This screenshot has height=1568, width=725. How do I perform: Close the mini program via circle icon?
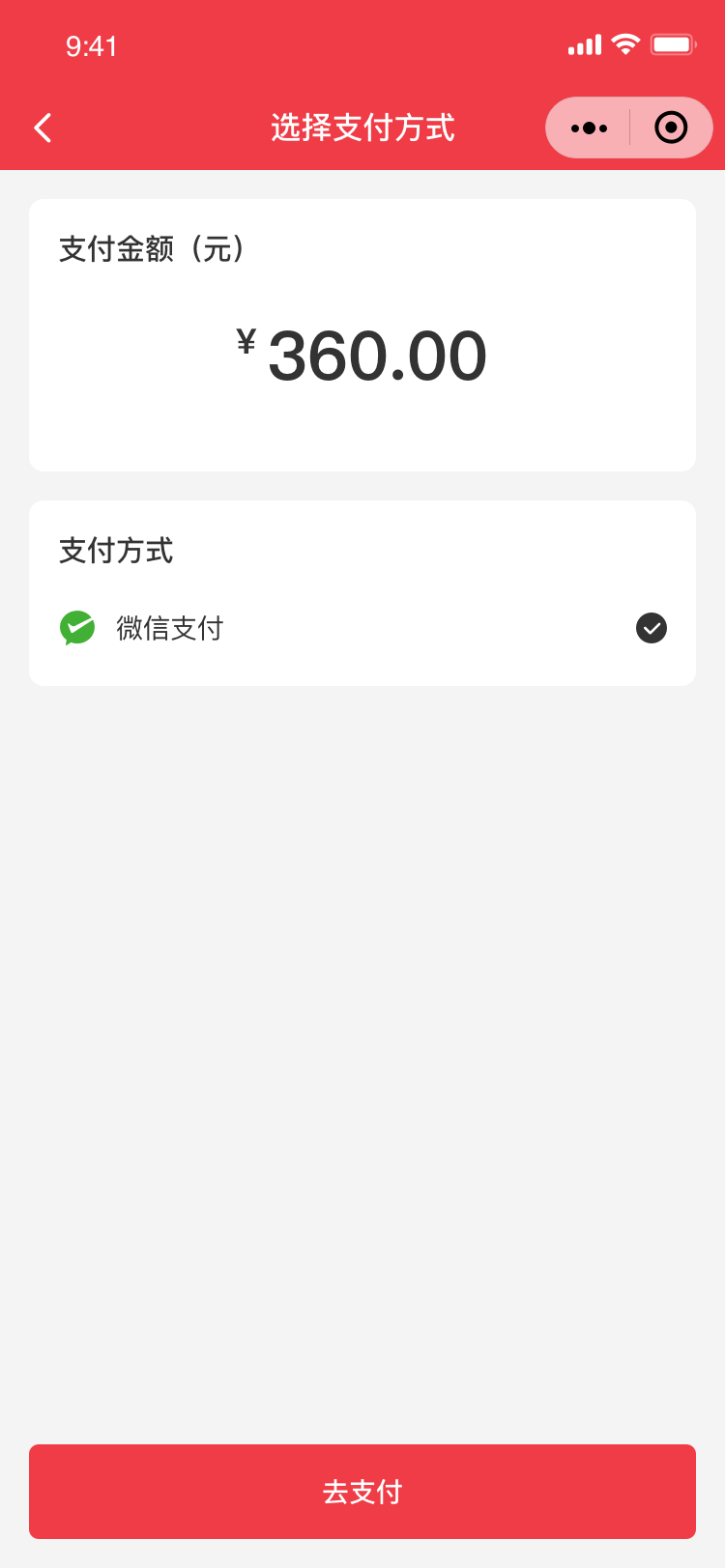pyautogui.click(x=671, y=128)
